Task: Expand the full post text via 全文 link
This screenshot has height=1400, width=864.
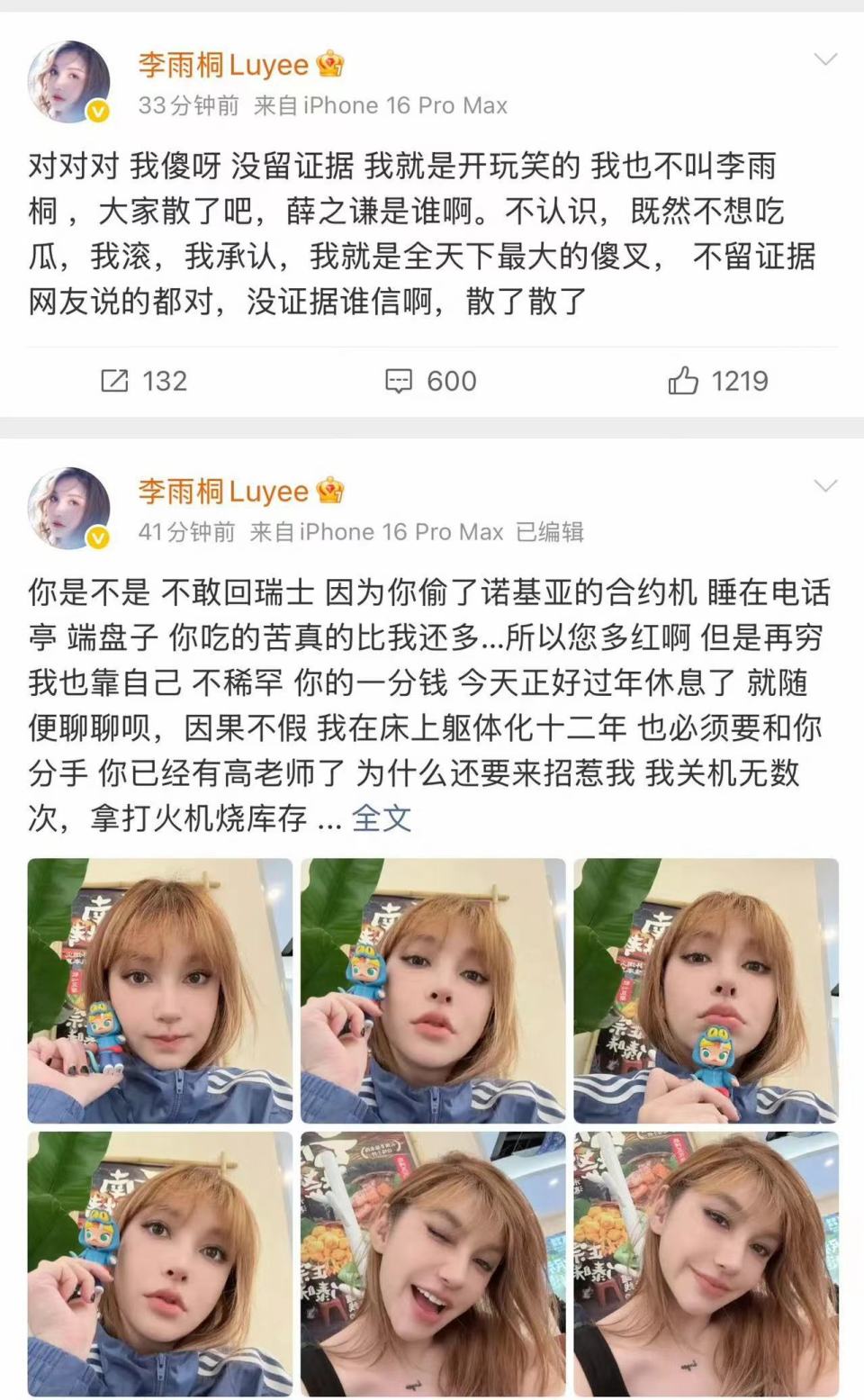Action: tap(381, 817)
